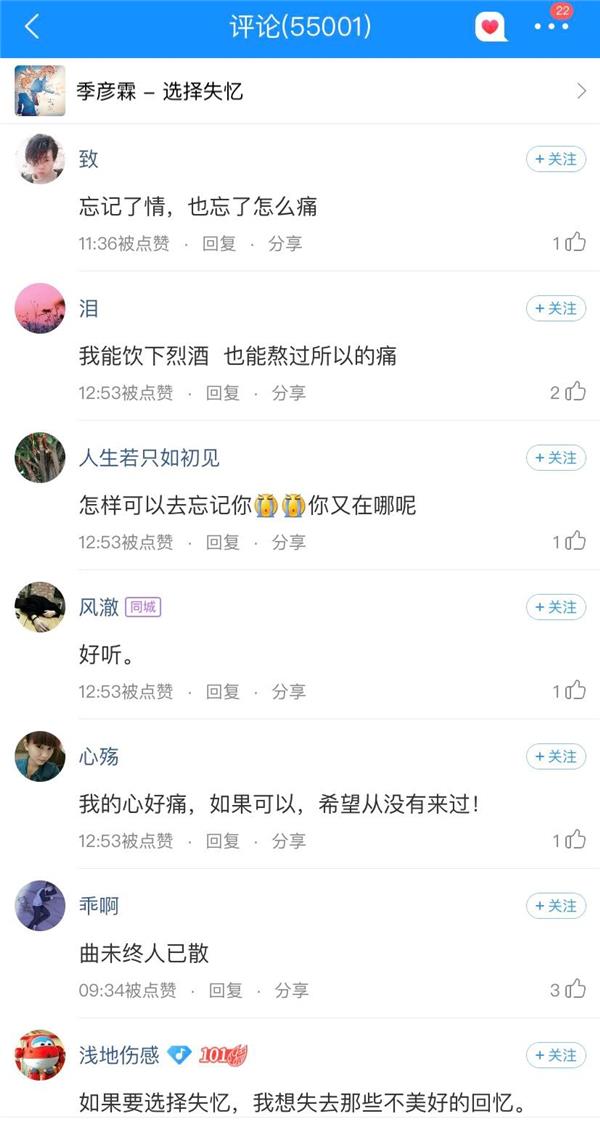Follow user 人生若只如初见

pyautogui.click(x=556, y=458)
